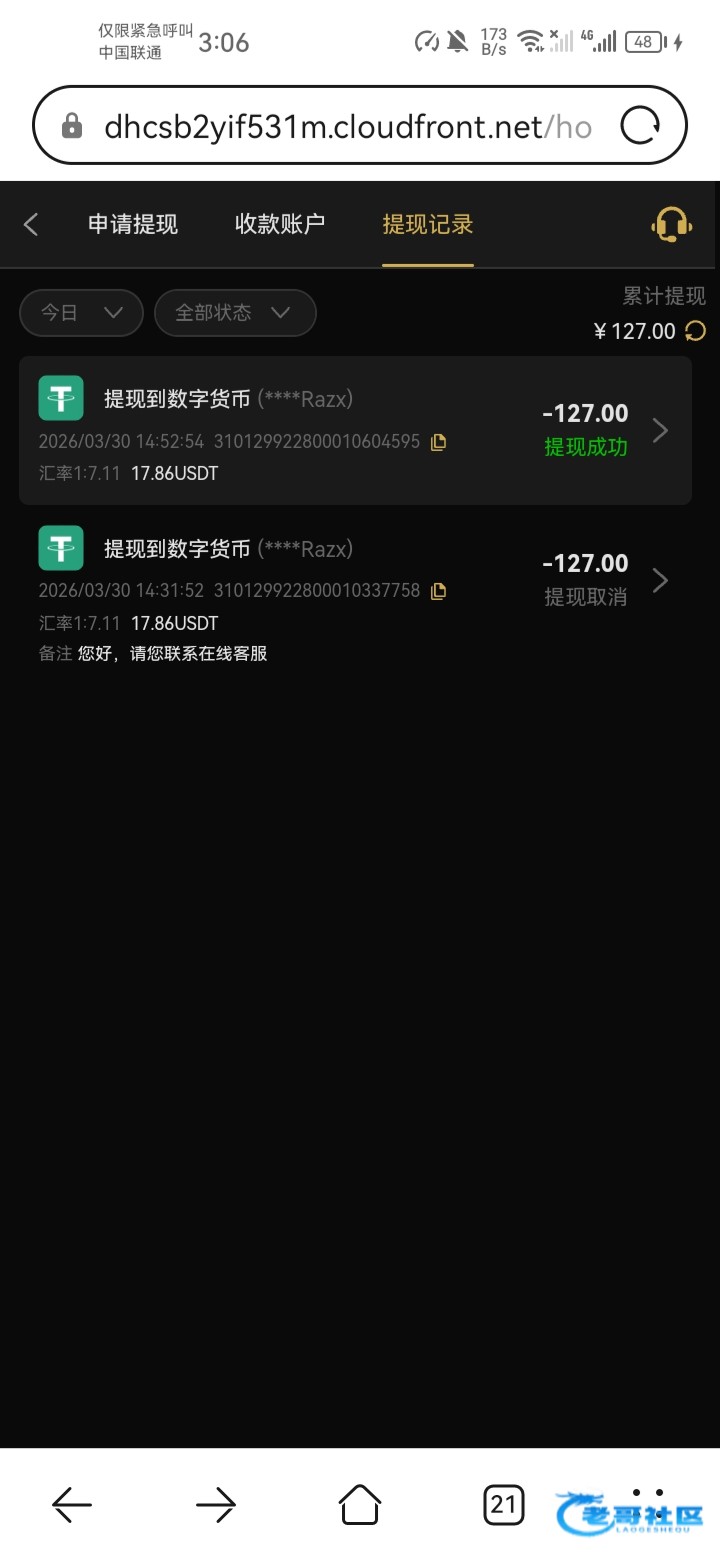Switch to the 收款账户 tab
Screen dimensions: 720x1560
tap(280, 225)
